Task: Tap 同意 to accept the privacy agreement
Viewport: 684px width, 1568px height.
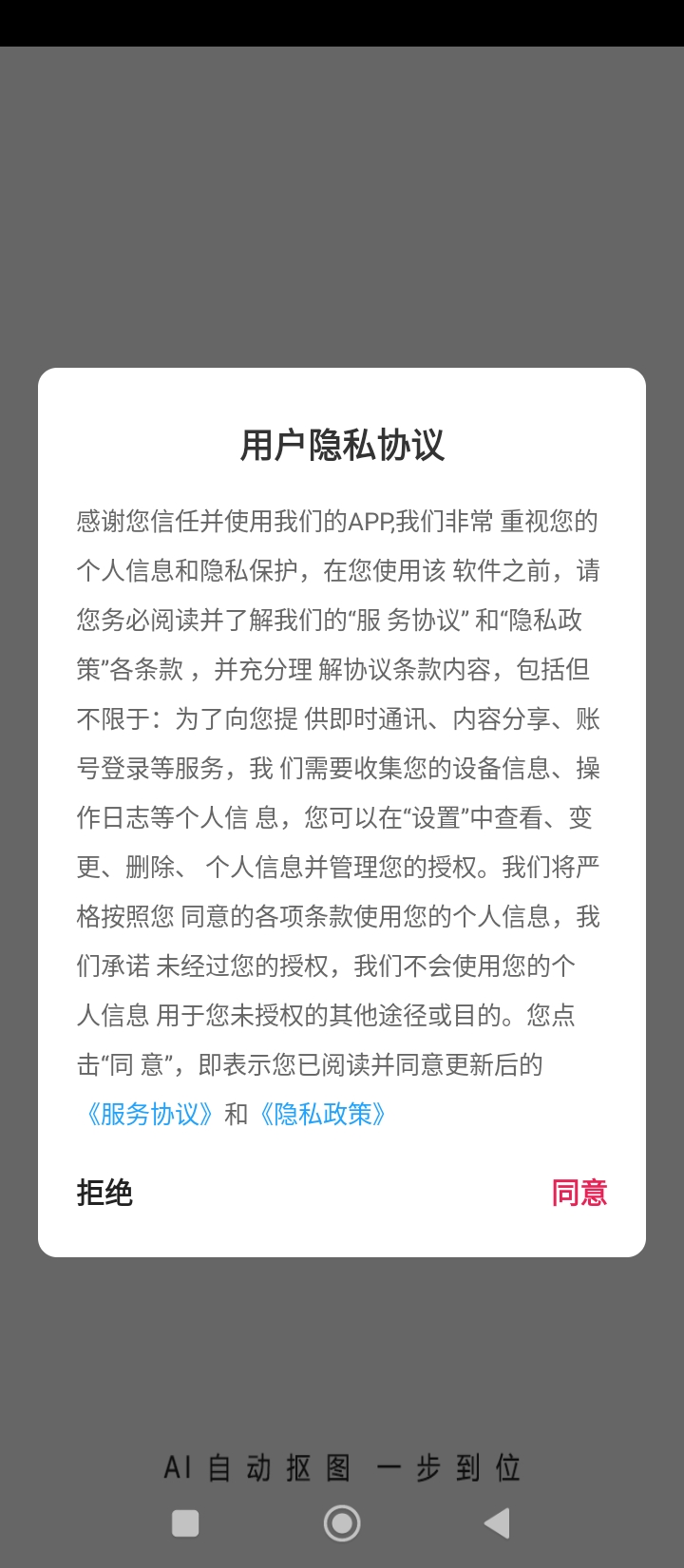Action: [x=579, y=1193]
